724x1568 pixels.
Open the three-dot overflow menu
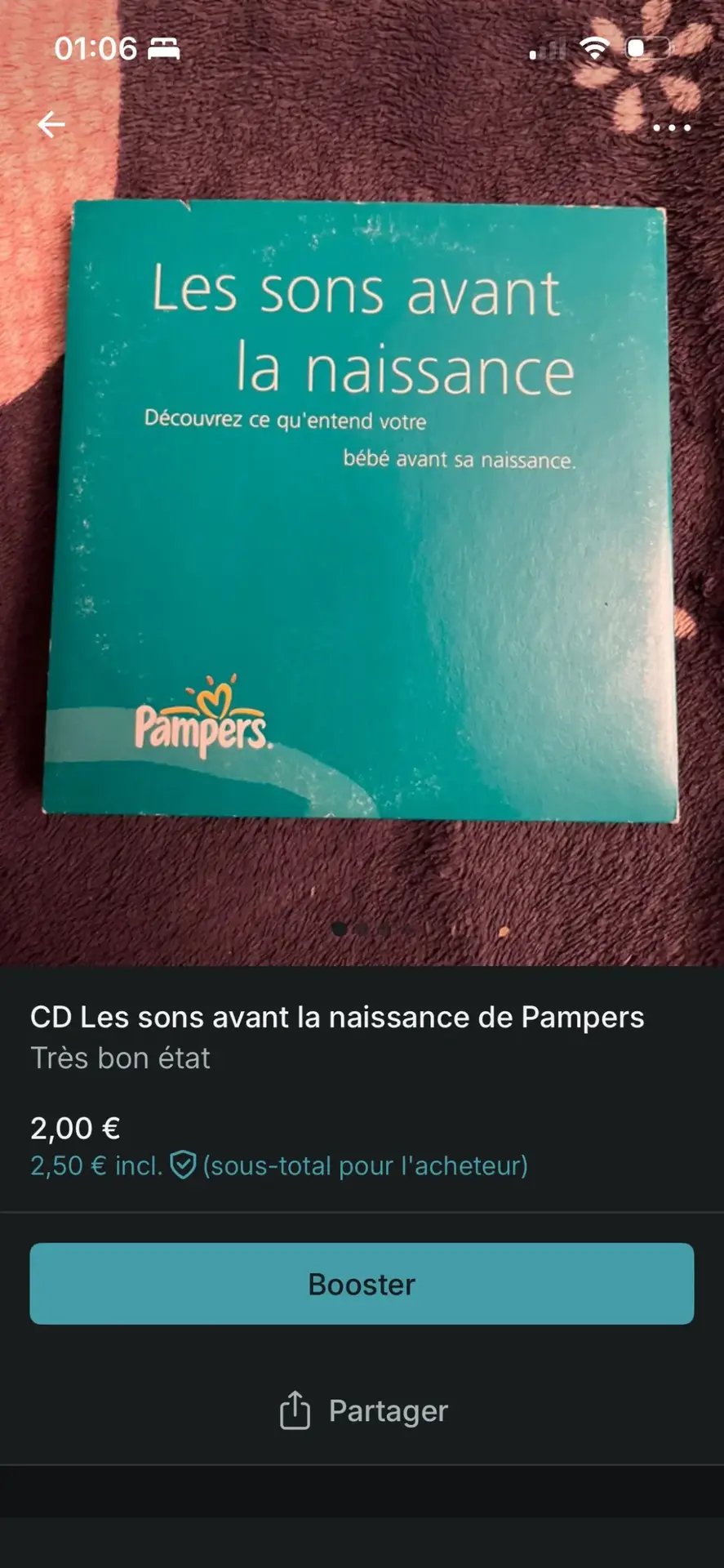click(x=672, y=127)
